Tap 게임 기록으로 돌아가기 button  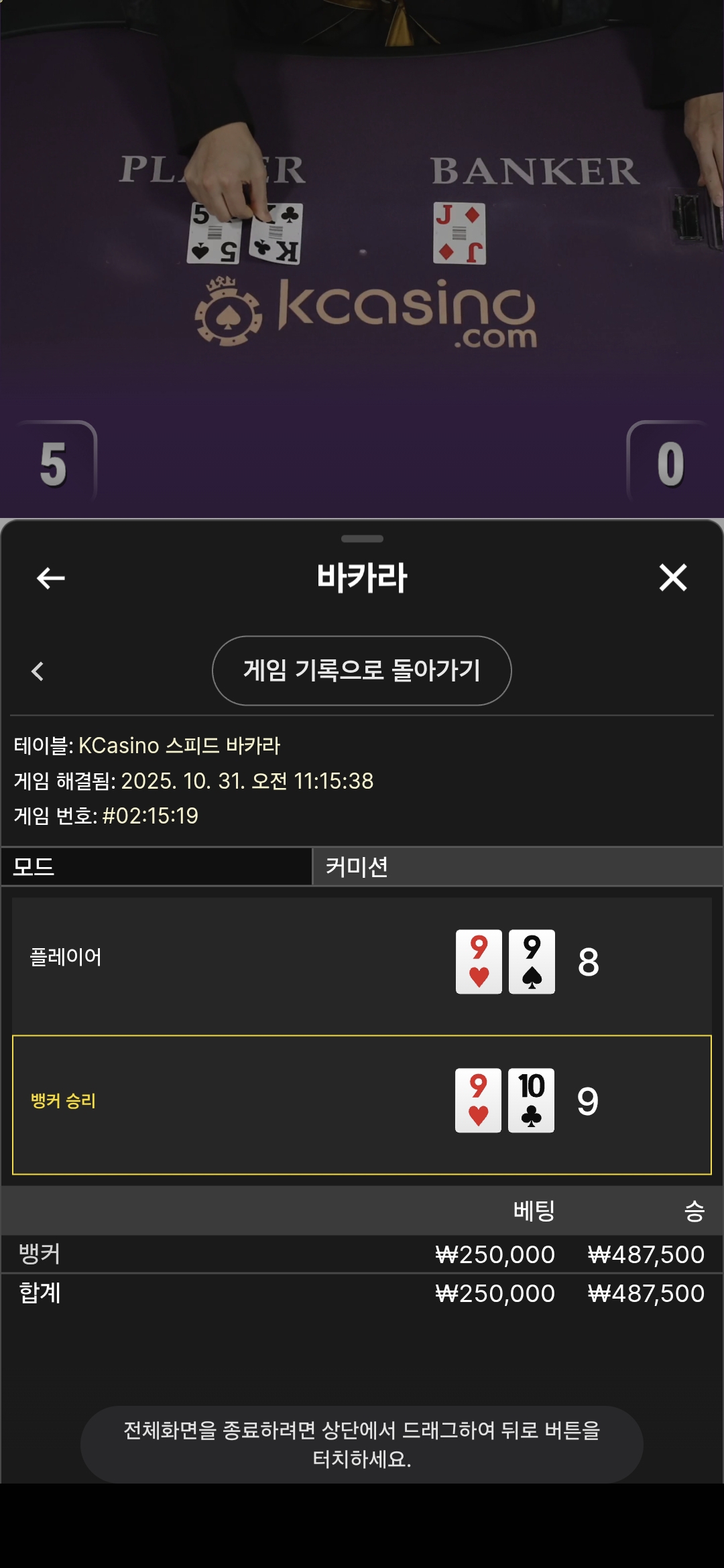click(x=361, y=670)
